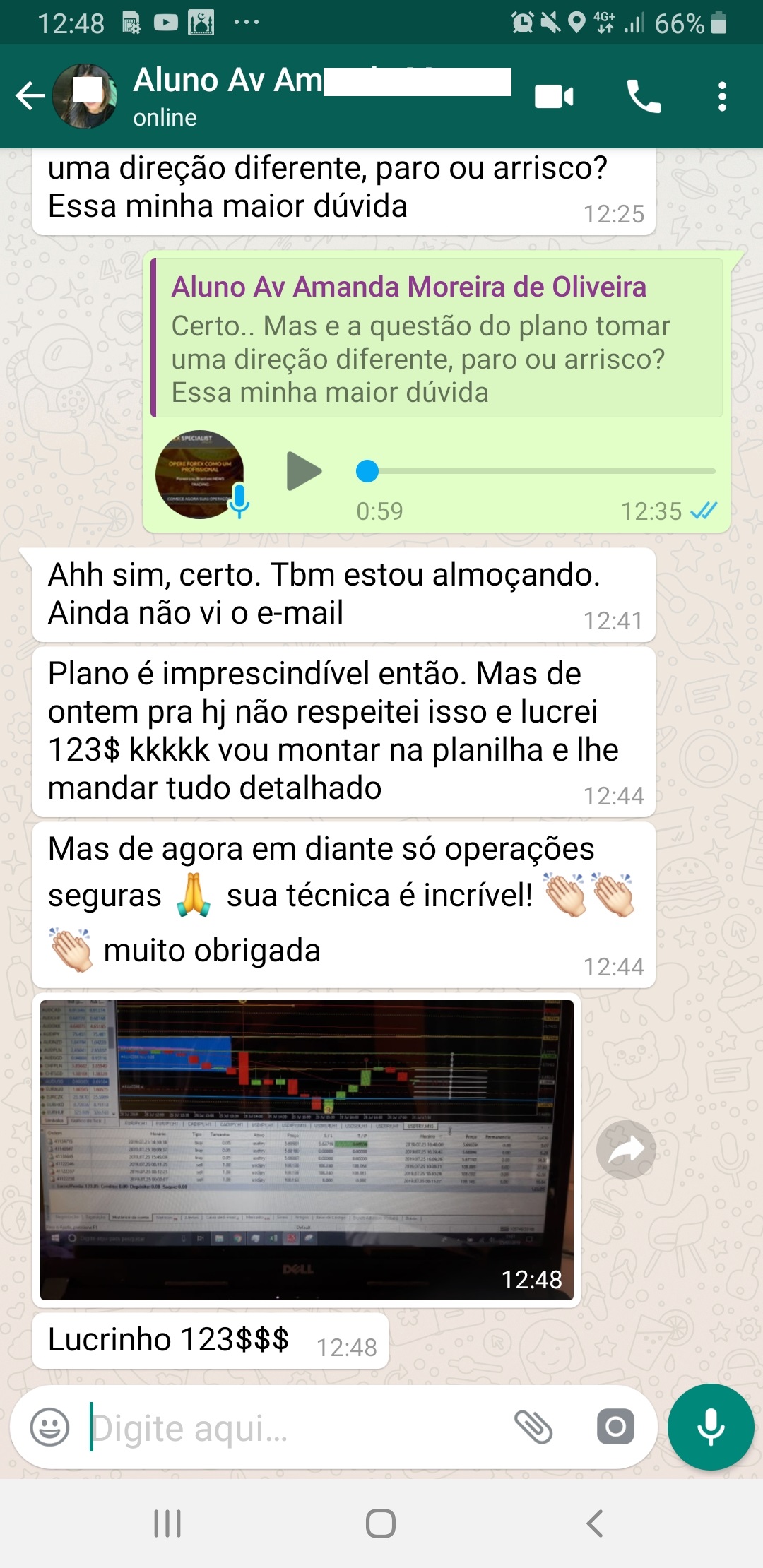Open the overflow menu
The width and height of the screenshot is (763, 1568).
tap(721, 96)
